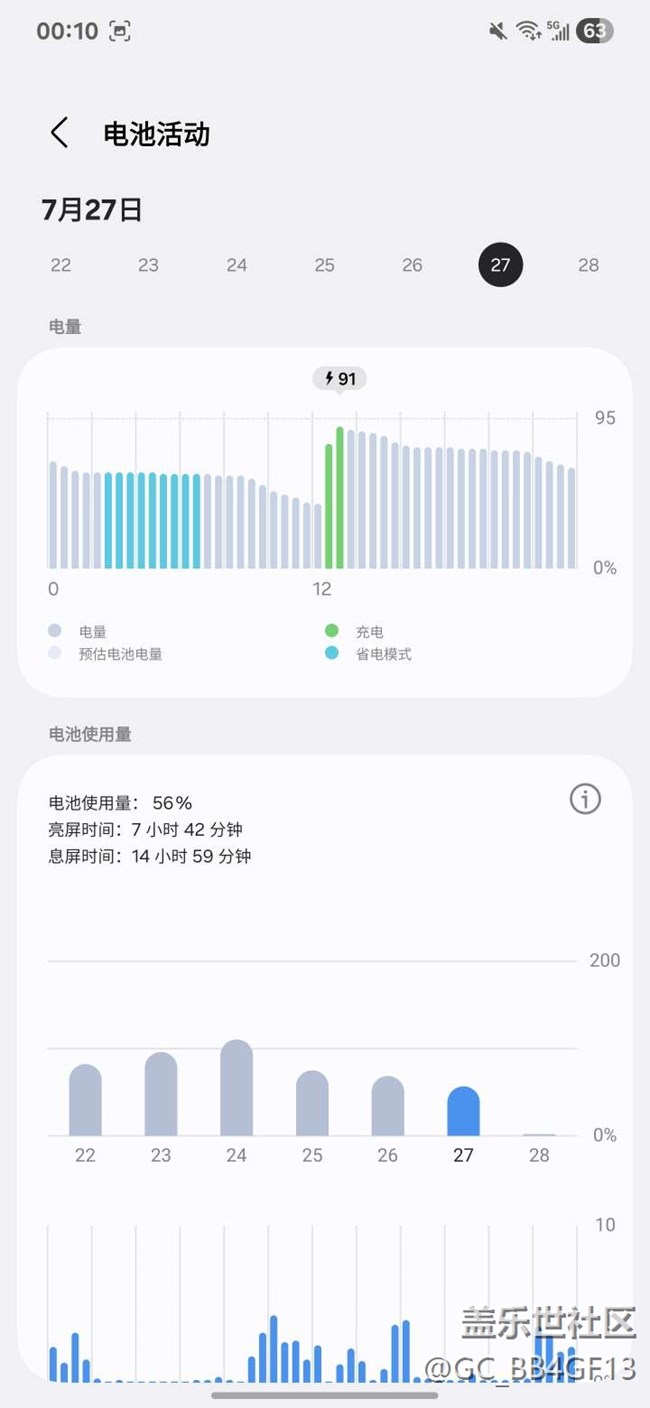This screenshot has width=650, height=1408.
Task: Open the battery usage info icon
Action: coord(585,798)
